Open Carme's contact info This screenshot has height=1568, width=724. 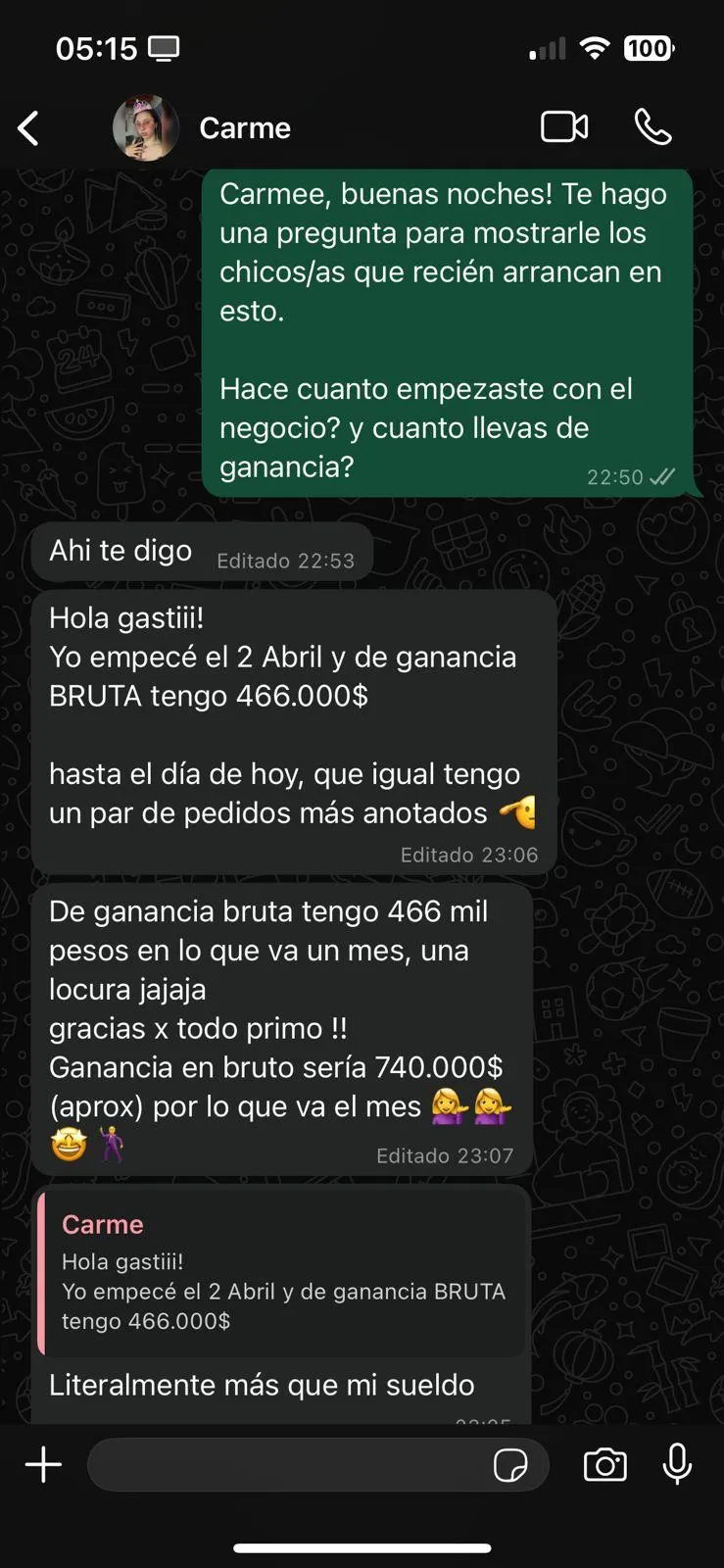coord(245,128)
